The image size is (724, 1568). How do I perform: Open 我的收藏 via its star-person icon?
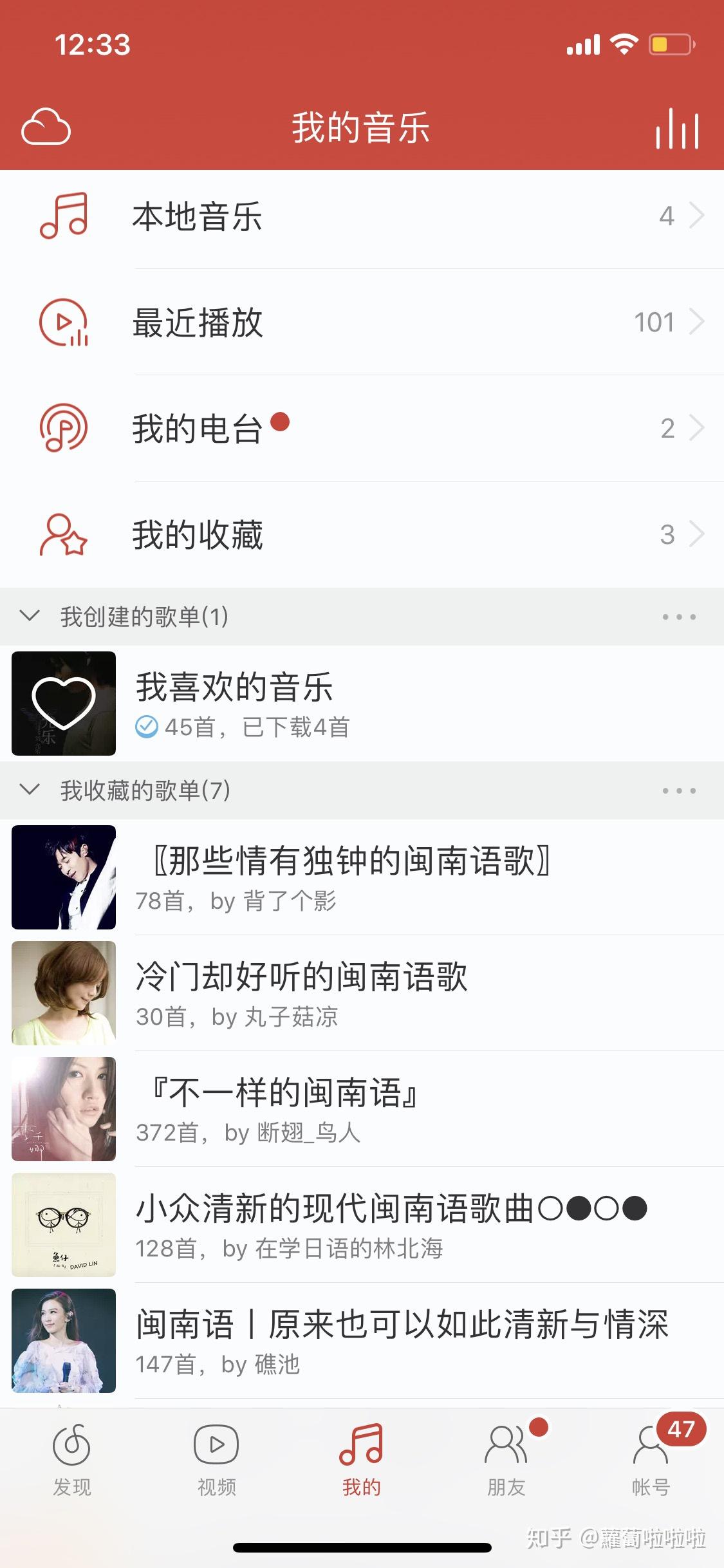[62, 534]
